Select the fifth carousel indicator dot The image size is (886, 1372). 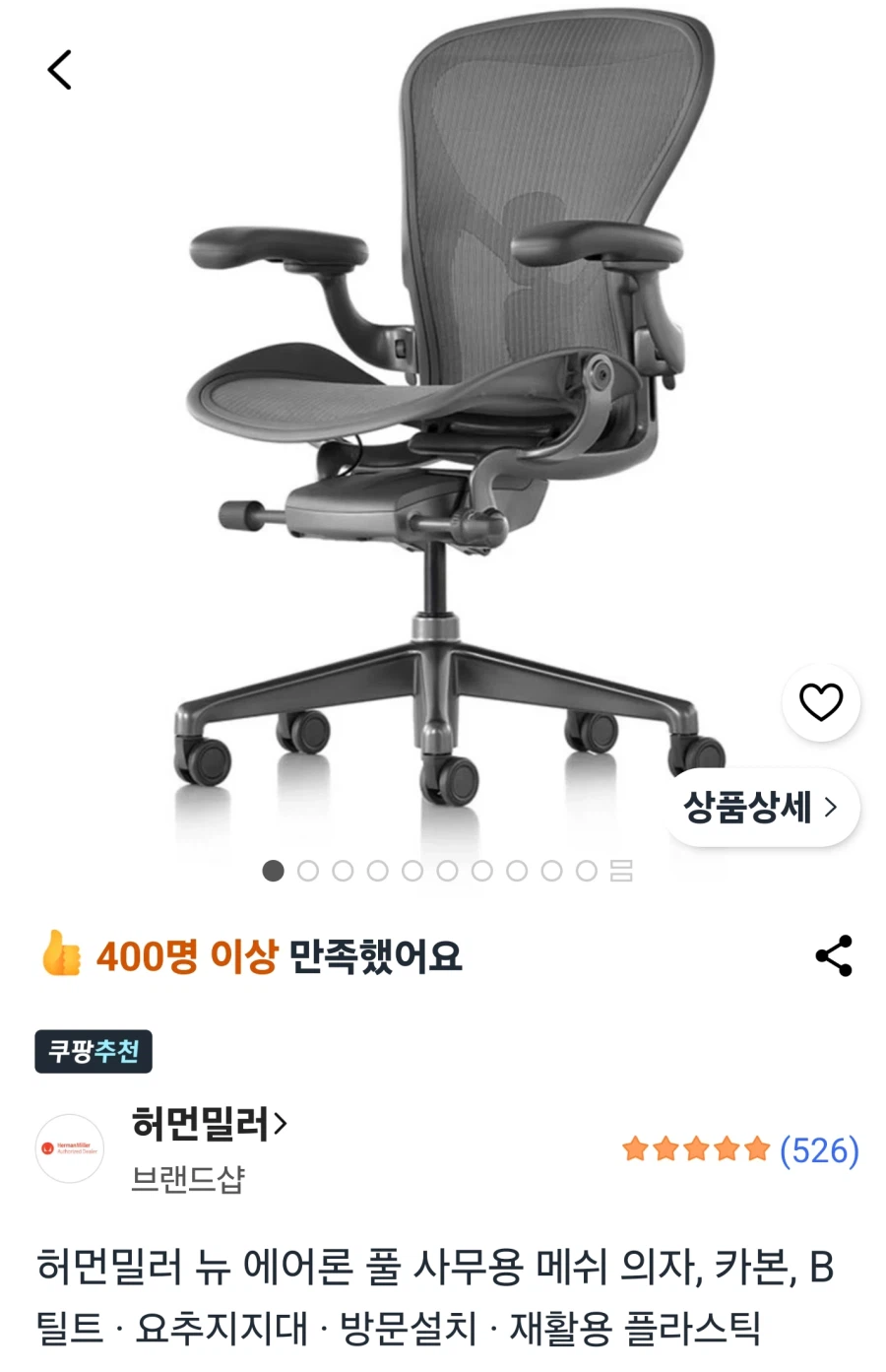pyautogui.click(x=411, y=871)
